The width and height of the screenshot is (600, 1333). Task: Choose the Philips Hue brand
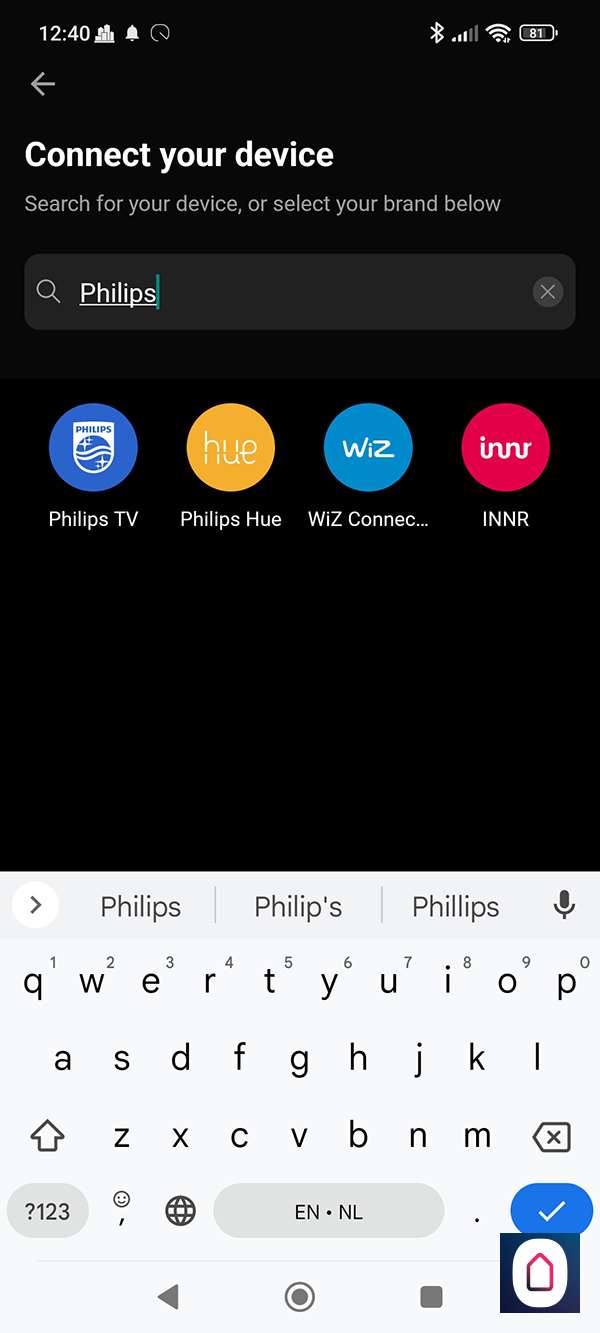[230, 448]
